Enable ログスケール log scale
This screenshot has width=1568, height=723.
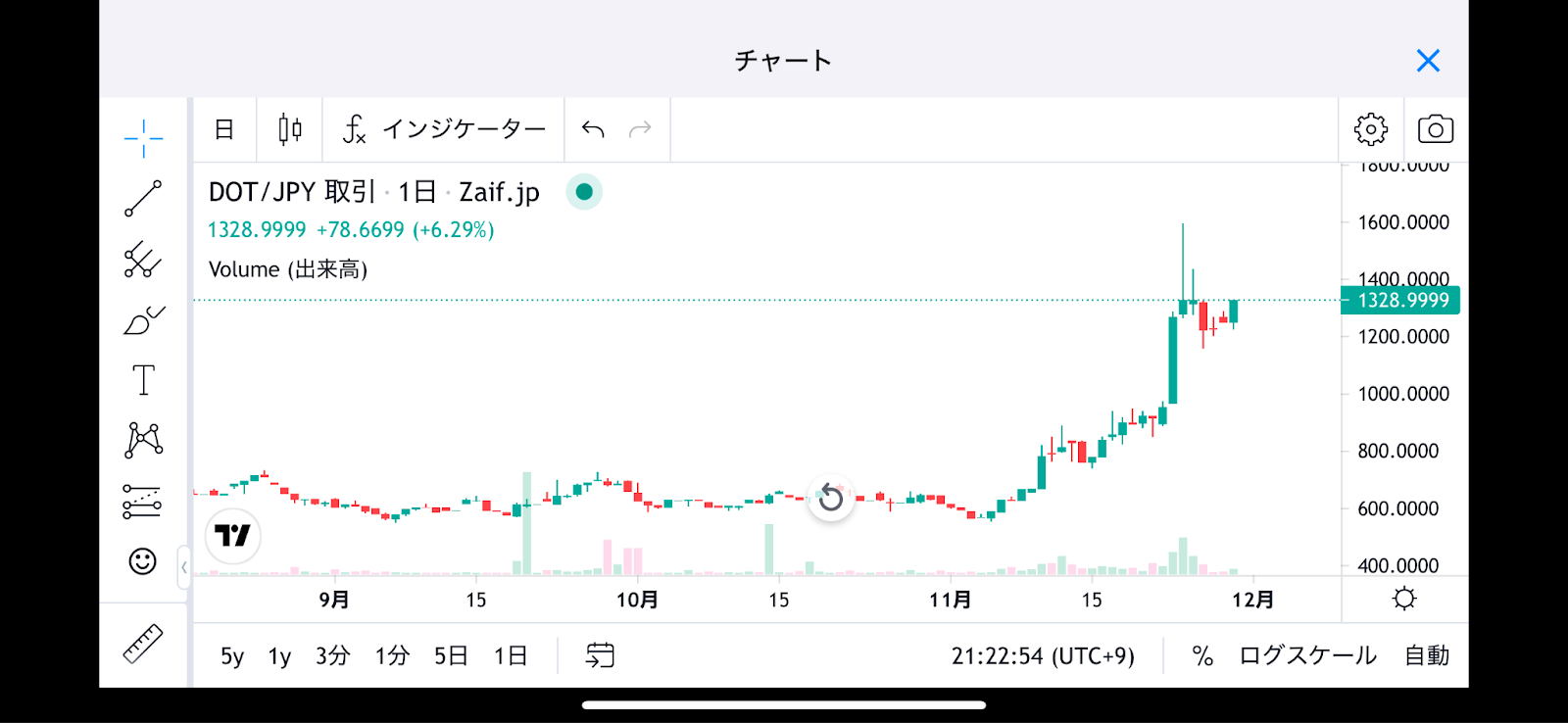(x=1308, y=656)
